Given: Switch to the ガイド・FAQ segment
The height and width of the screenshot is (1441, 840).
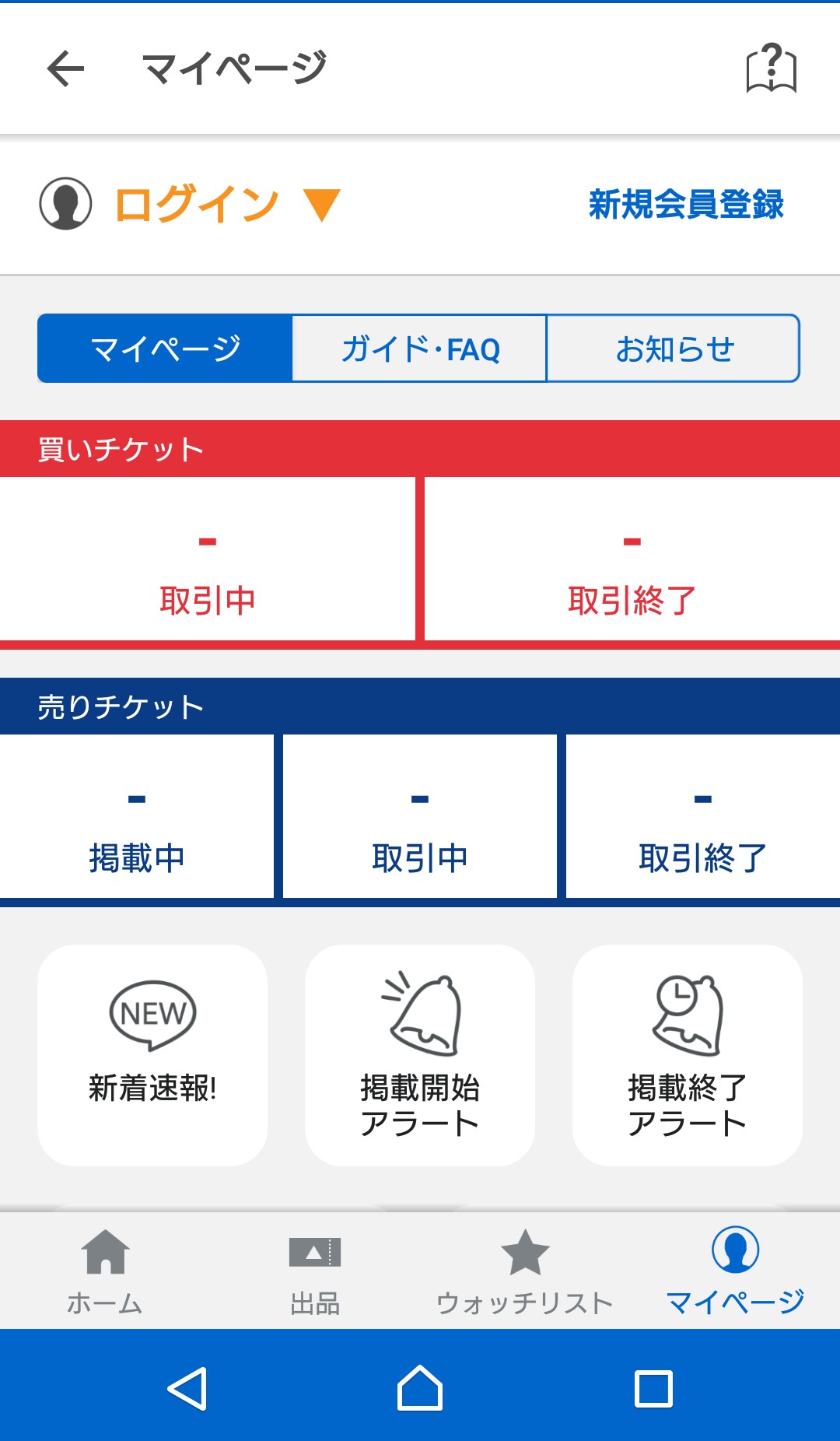Looking at the screenshot, I should (420, 349).
